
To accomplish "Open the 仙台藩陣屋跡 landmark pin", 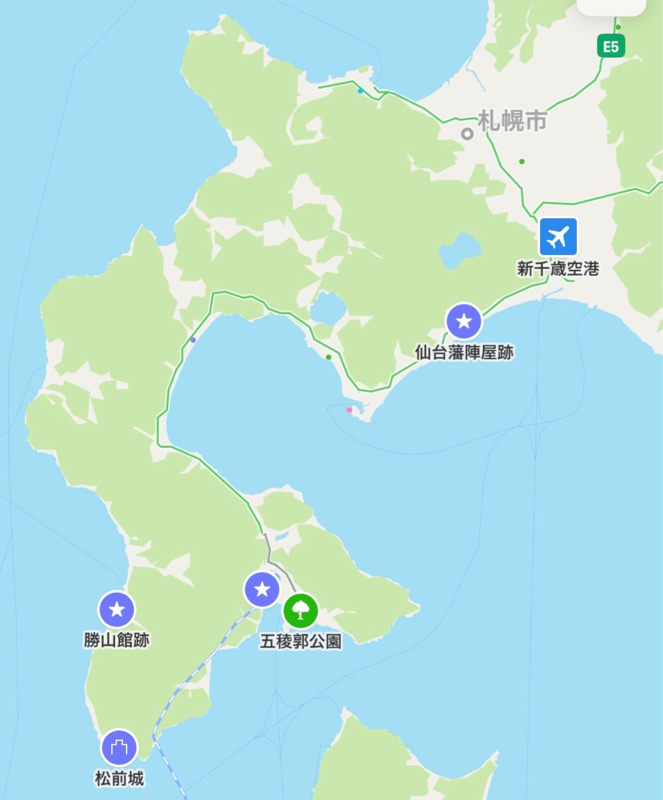I will 463,322.
